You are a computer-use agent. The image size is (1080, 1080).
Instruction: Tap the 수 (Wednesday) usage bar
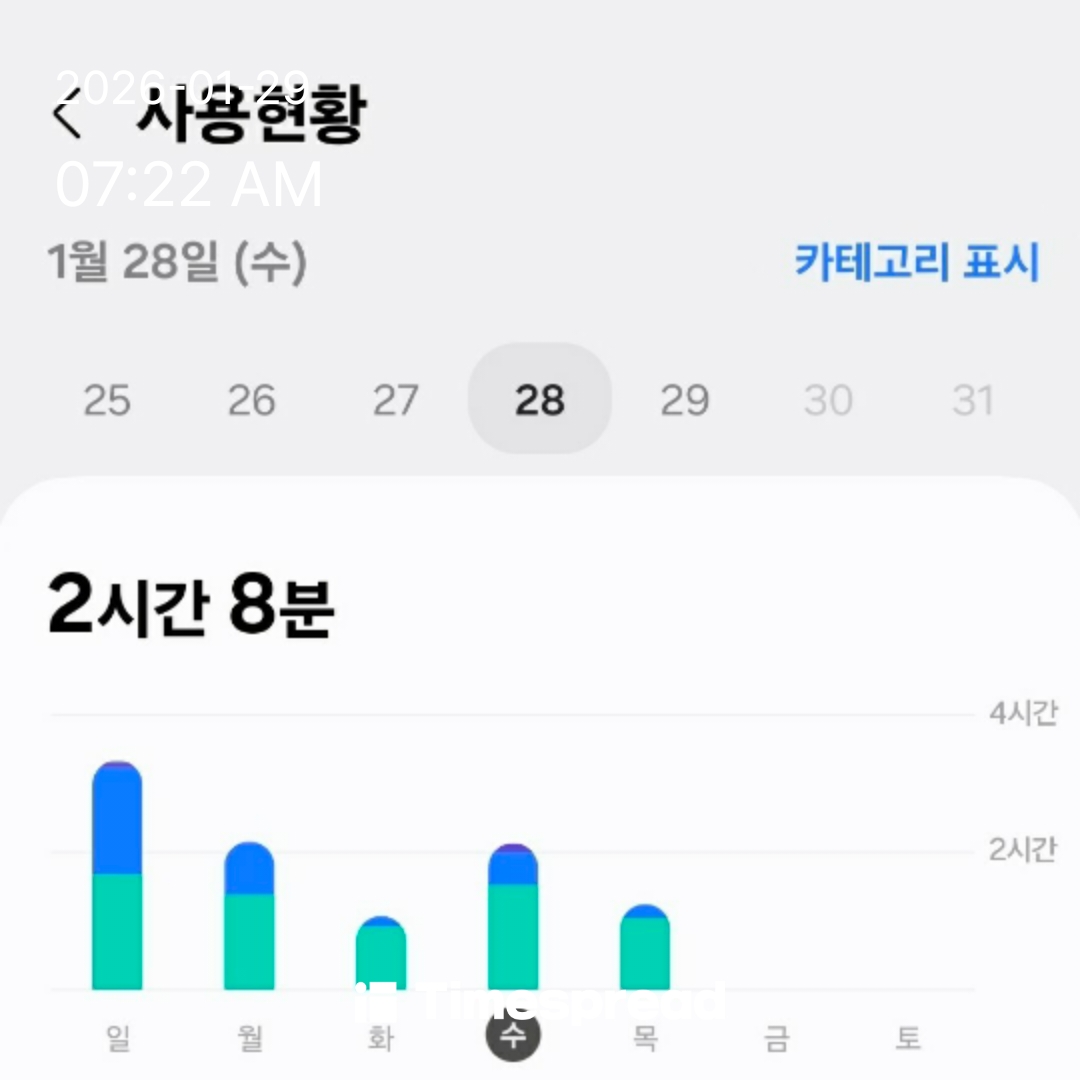[x=513, y=918]
